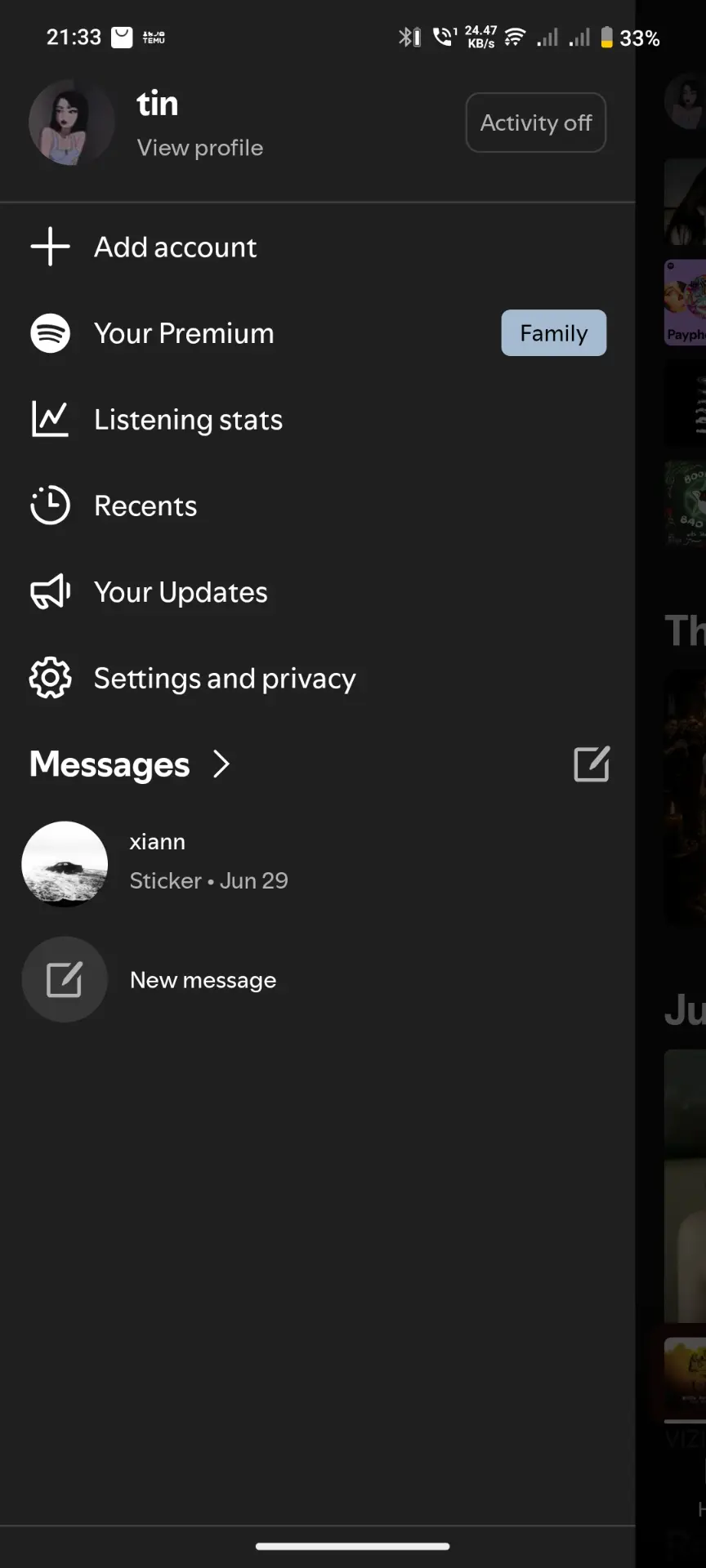Open Settings and privacy
This screenshot has width=706, height=1568.
[x=317, y=679]
